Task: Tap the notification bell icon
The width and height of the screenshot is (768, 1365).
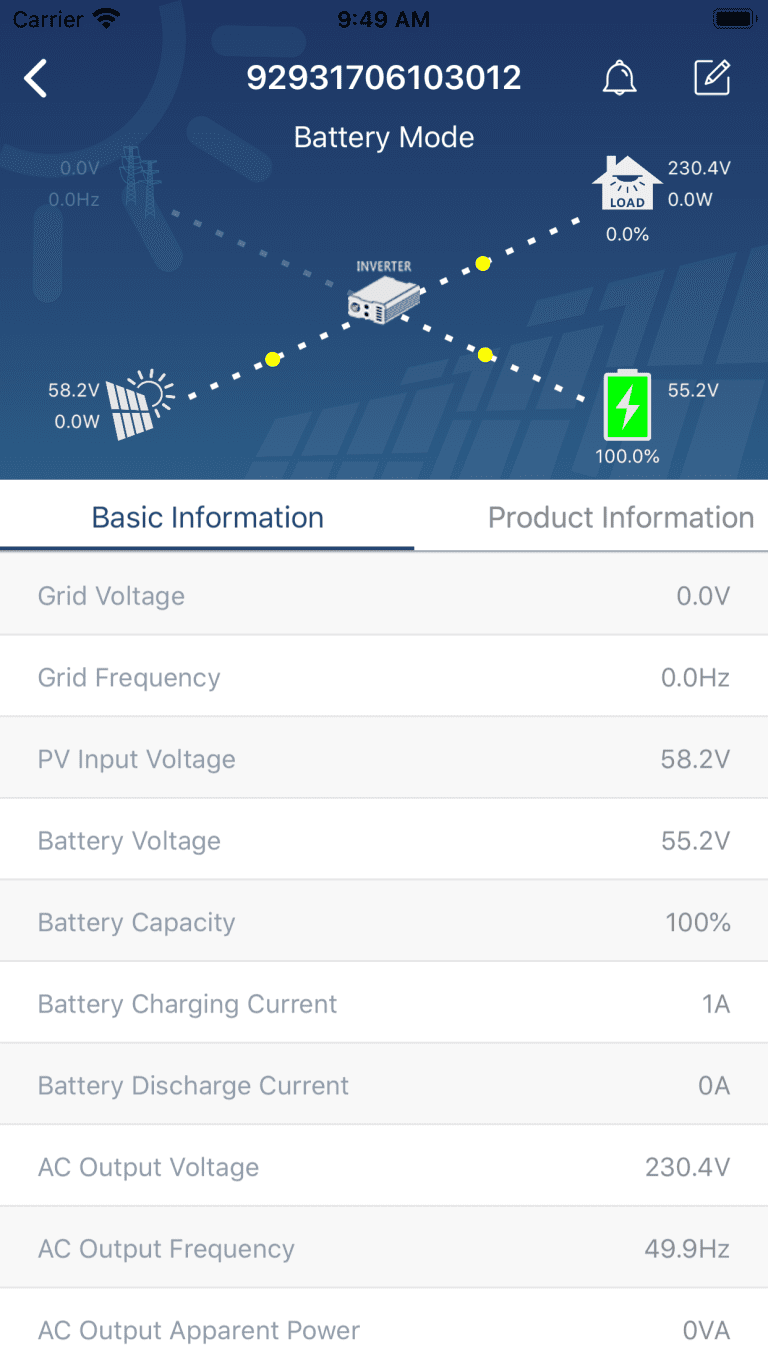Action: (x=620, y=77)
